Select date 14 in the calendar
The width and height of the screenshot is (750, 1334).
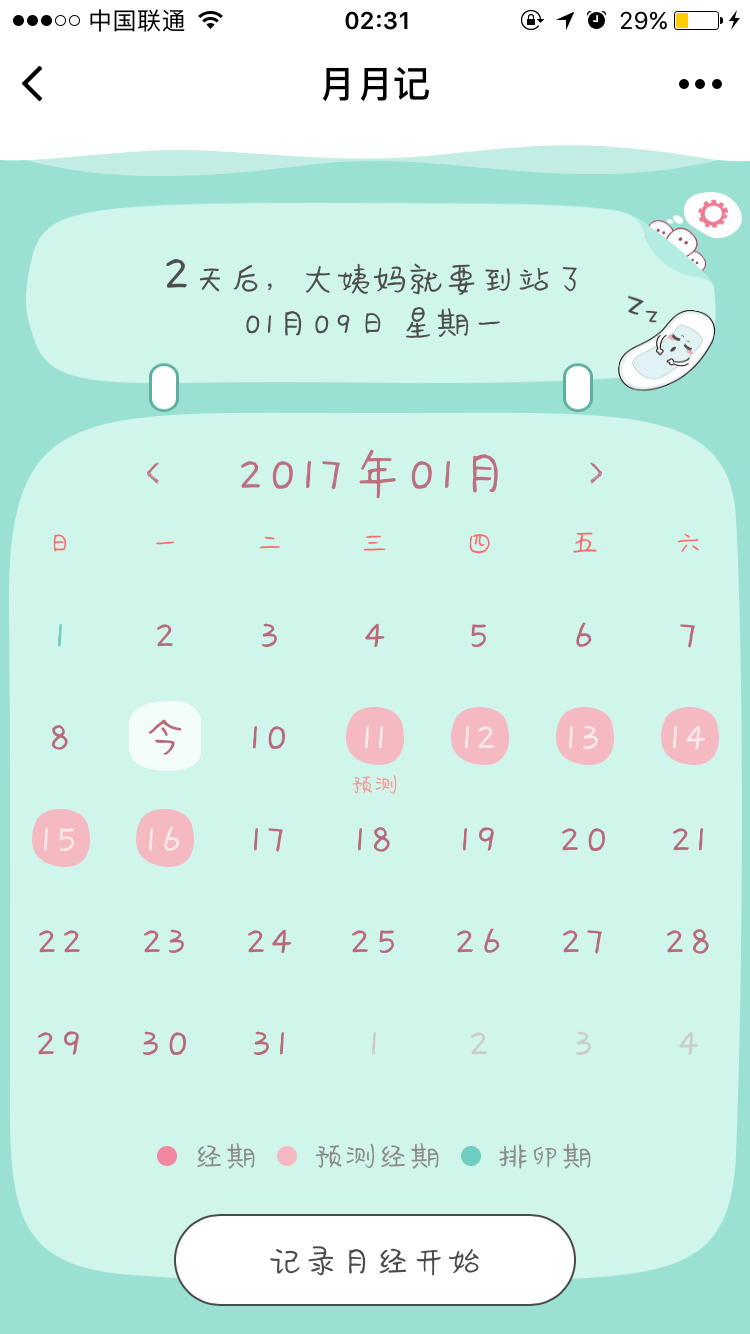pos(689,737)
